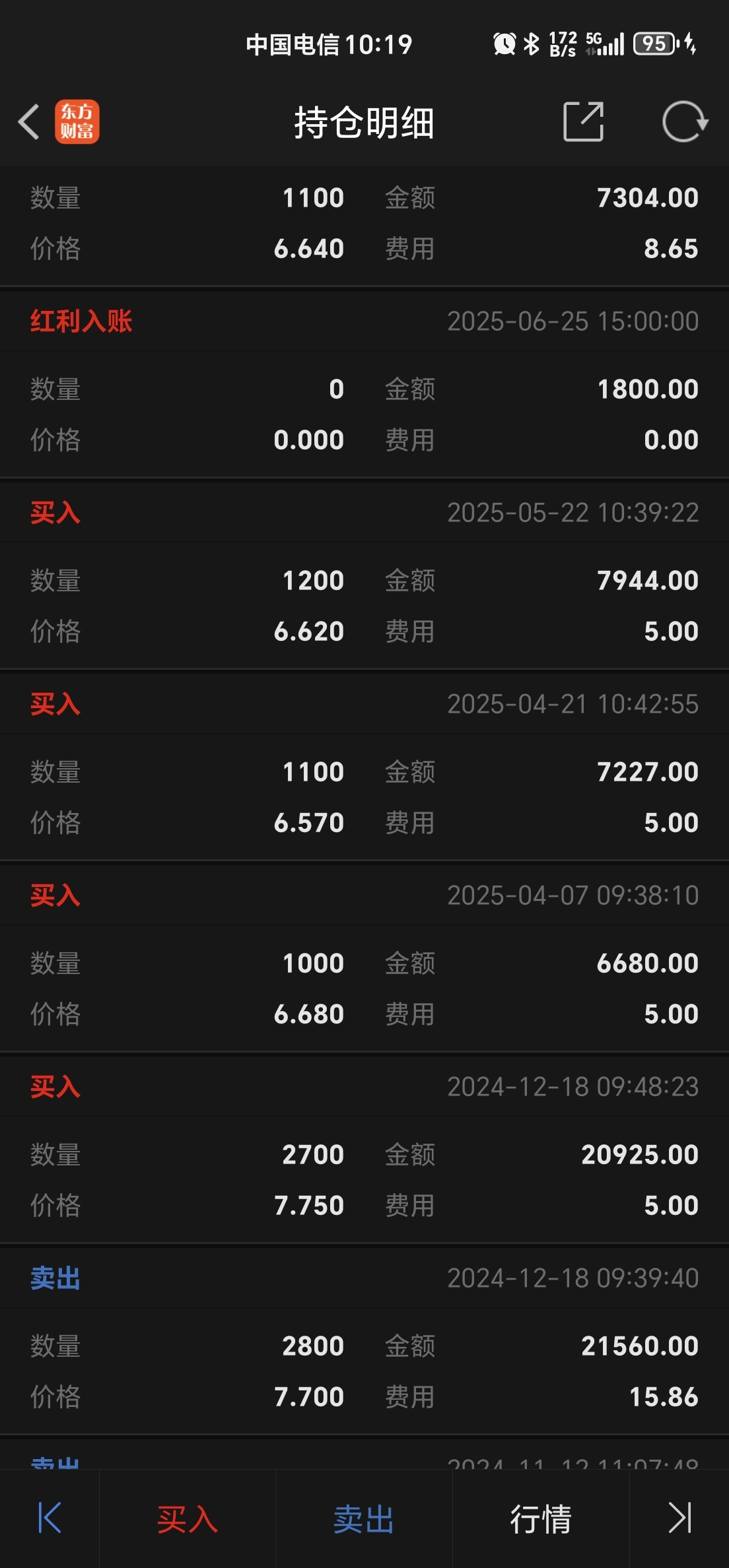Screen dimensions: 729x1568
Task: Tap the blue 卖出 button at bottom
Action: tap(364, 1519)
